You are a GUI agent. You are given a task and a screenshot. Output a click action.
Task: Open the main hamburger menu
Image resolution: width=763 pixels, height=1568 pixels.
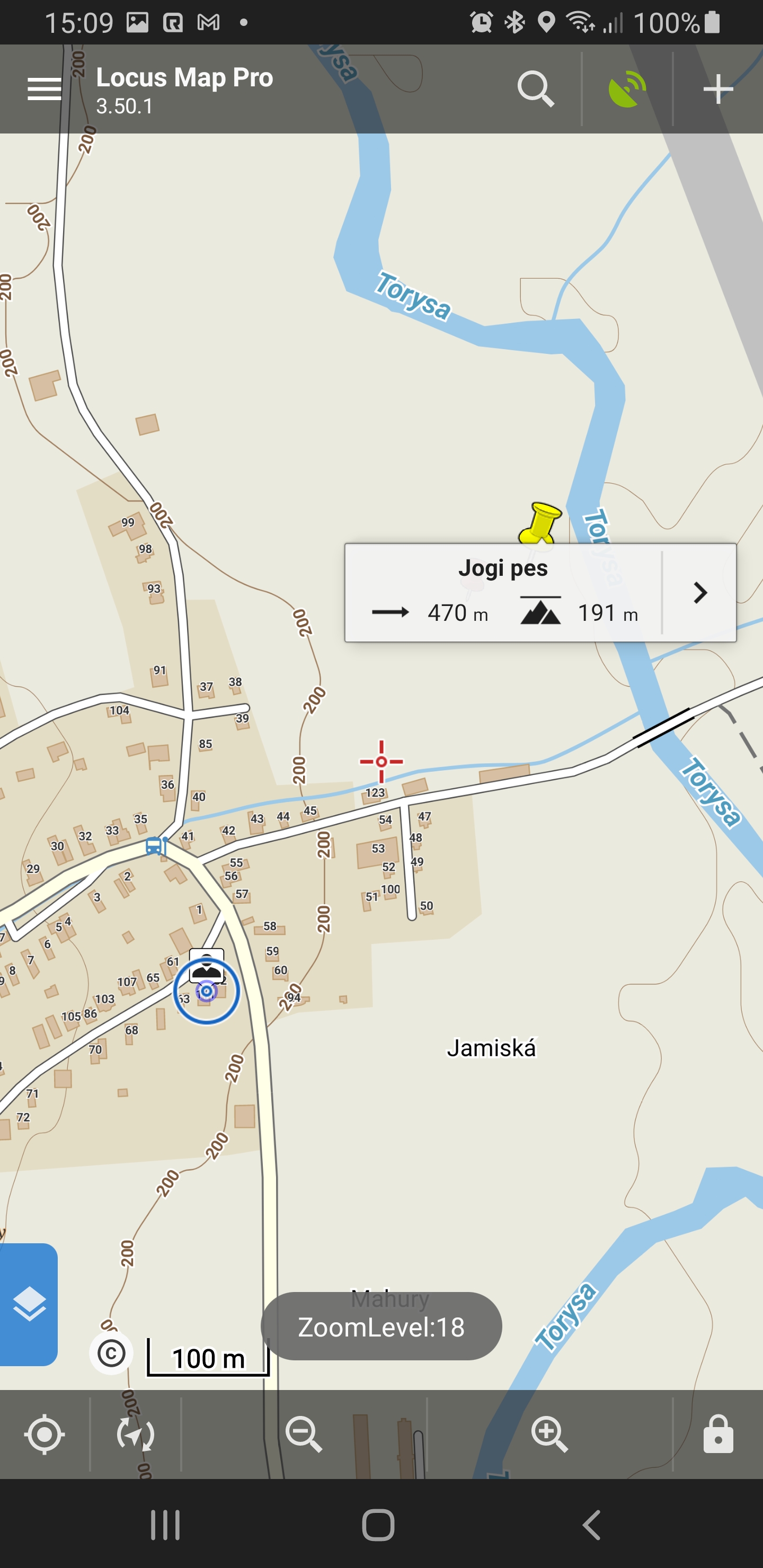point(45,89)
